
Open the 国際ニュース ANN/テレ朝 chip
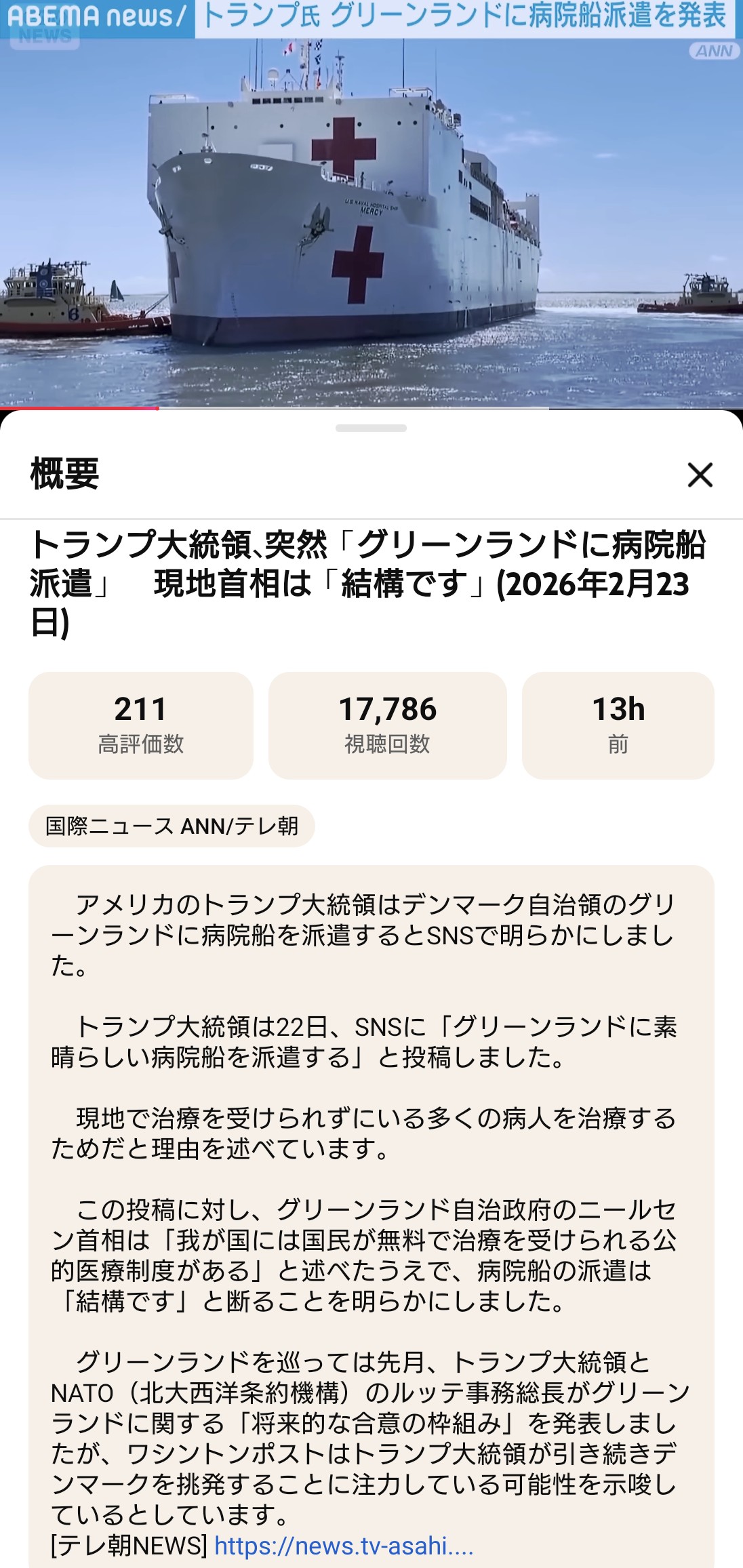click(172, 826)
